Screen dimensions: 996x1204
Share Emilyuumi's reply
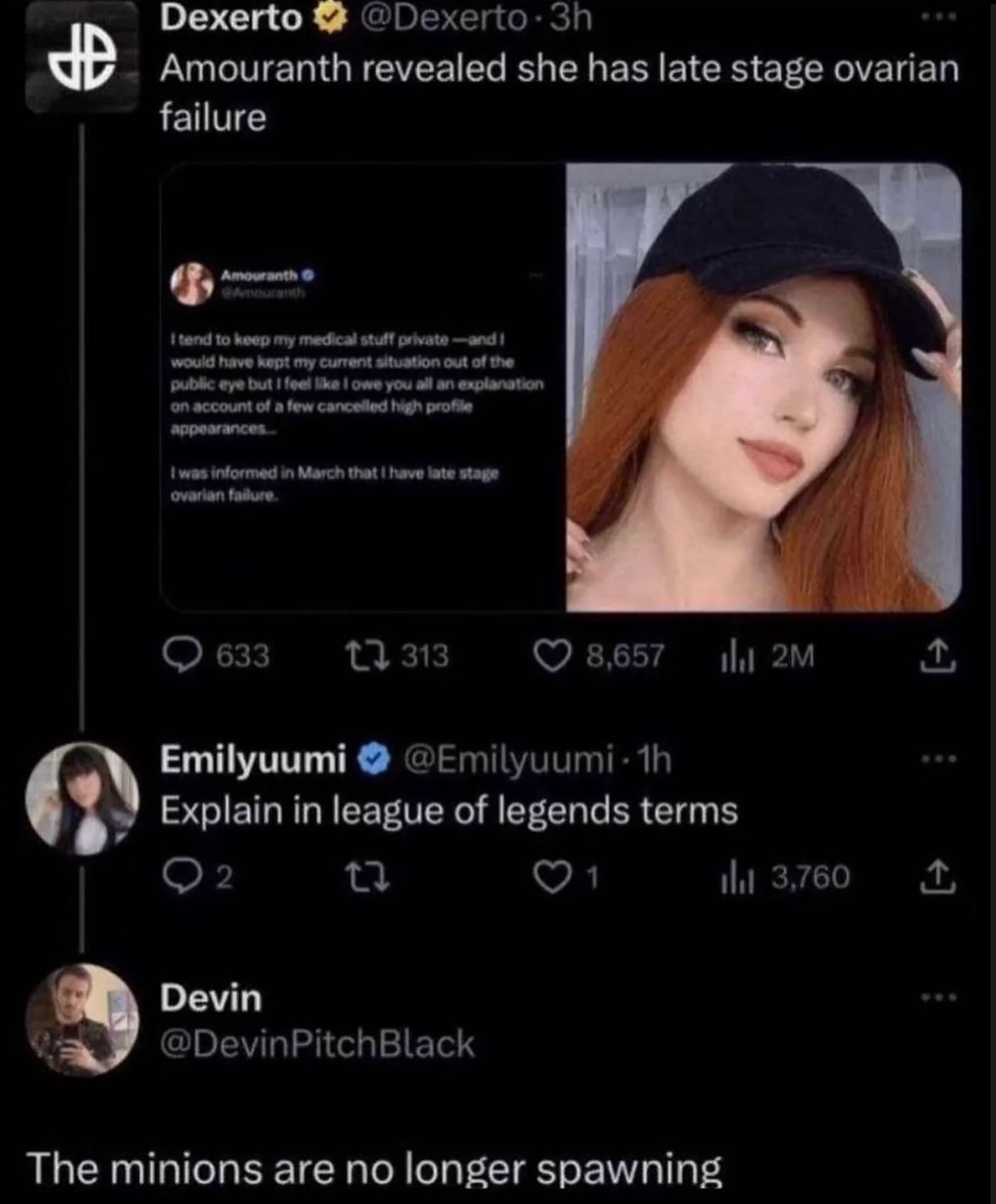(937, 877)
